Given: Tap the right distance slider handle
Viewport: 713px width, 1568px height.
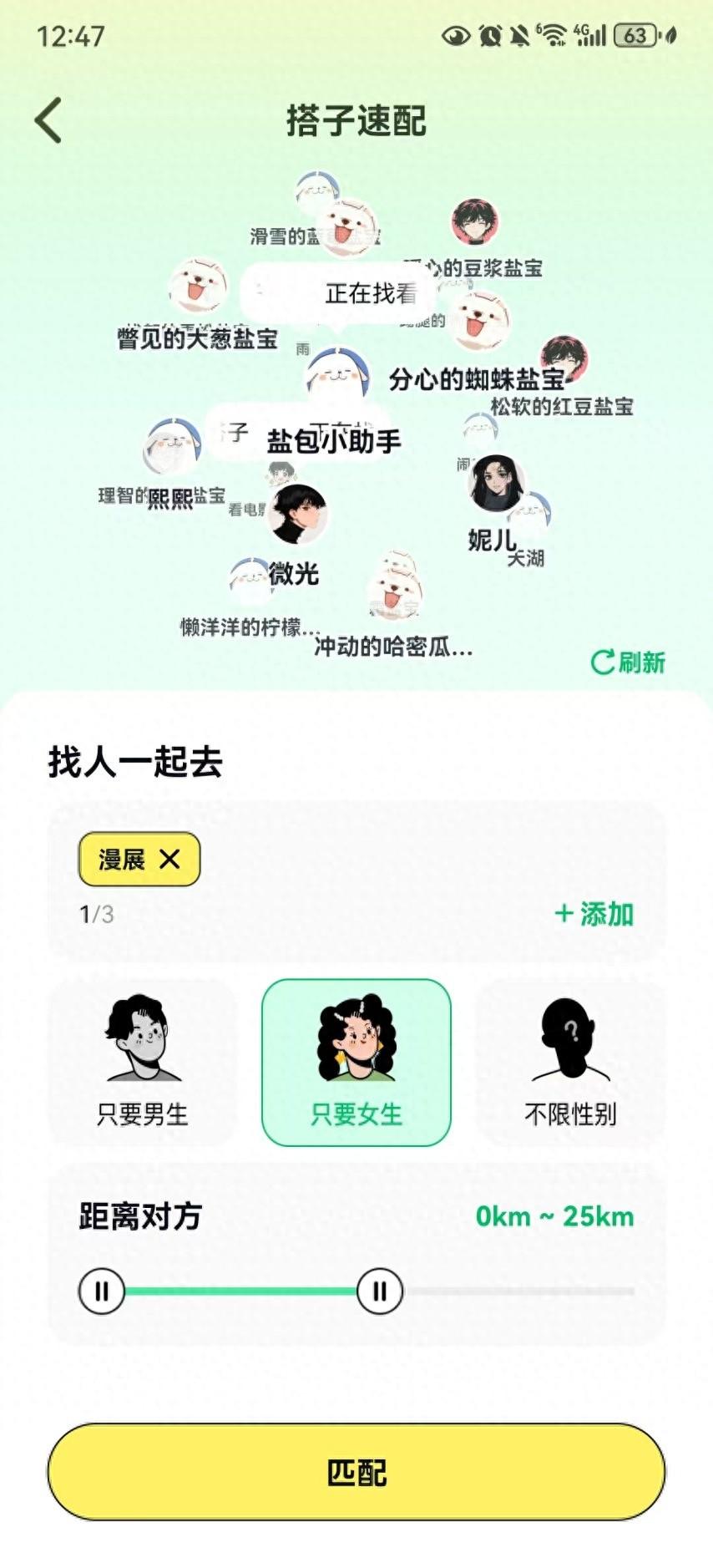Looking at the screenshot, I should 380,1291.
